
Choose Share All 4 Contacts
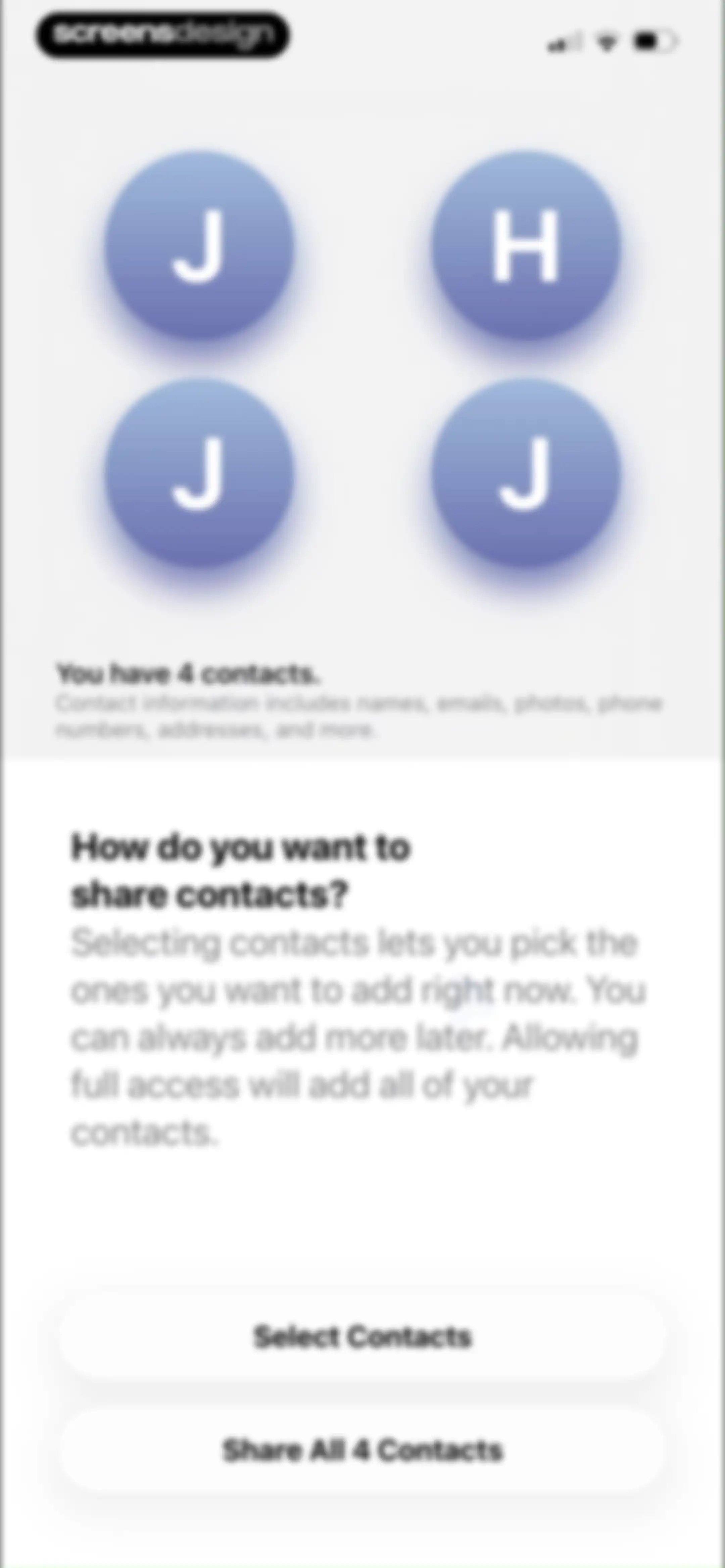[x=362, y=1450]
